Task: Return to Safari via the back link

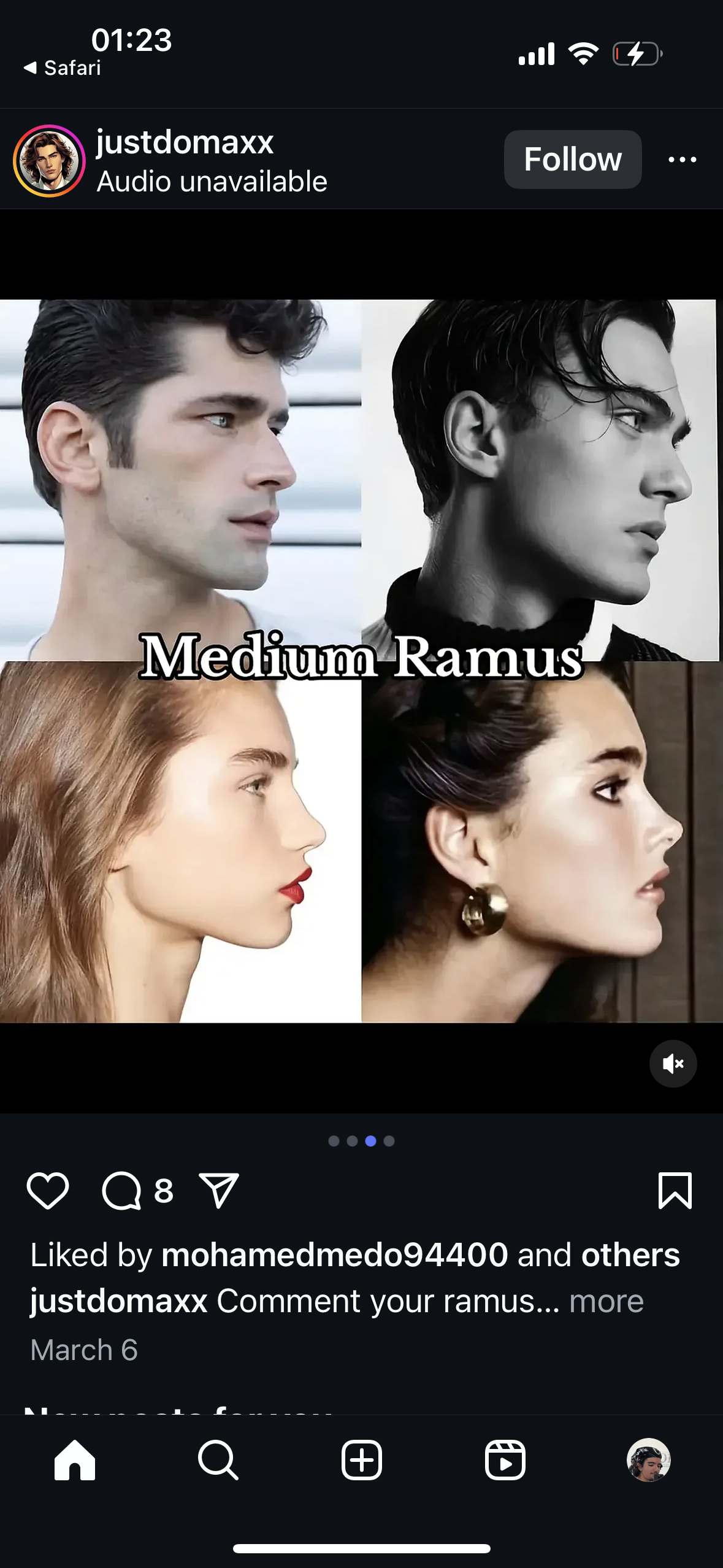Action: [62, 68]
